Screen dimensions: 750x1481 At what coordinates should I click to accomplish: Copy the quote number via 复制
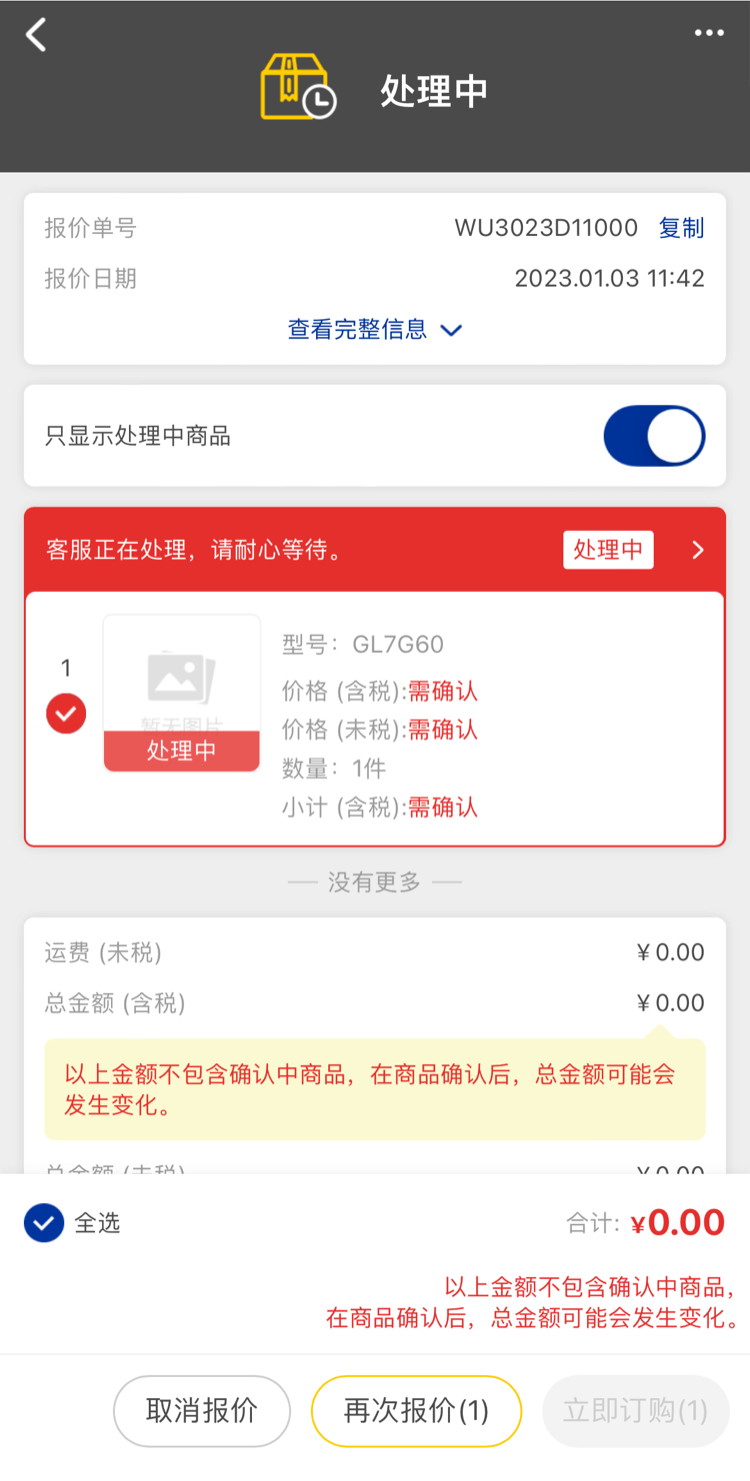pos(681,228)
